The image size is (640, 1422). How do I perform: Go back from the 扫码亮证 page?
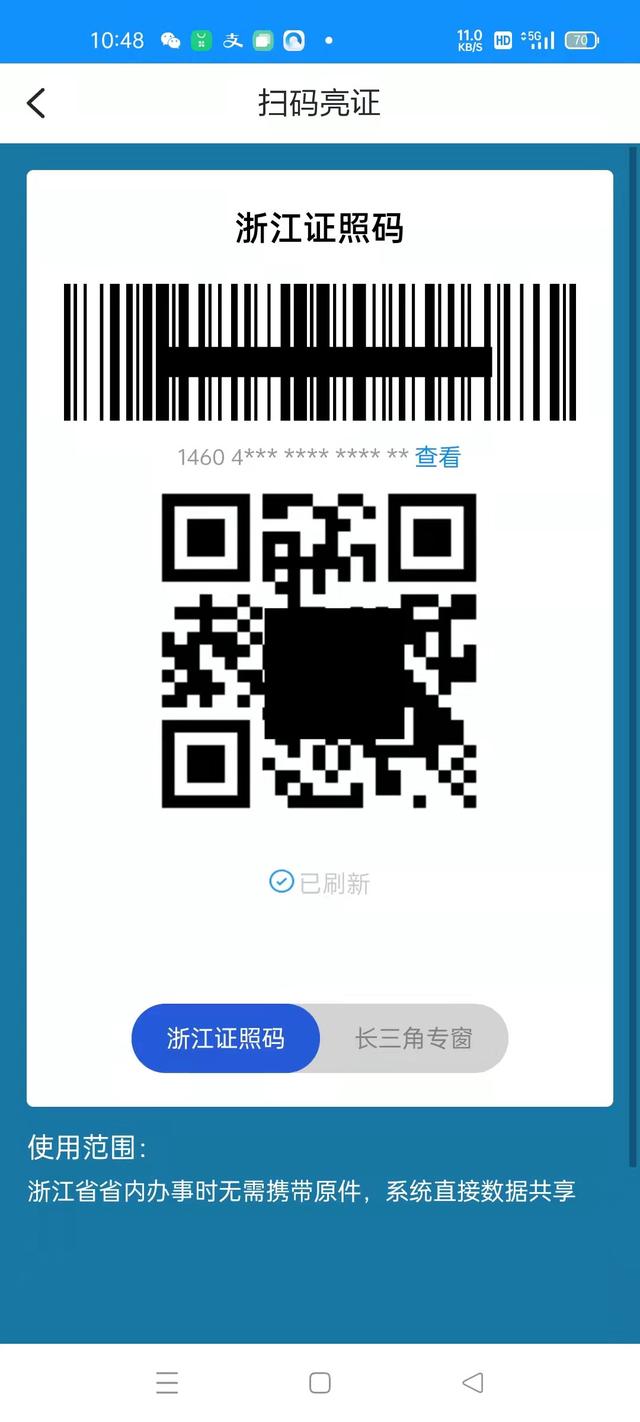(x=37, y=103)
